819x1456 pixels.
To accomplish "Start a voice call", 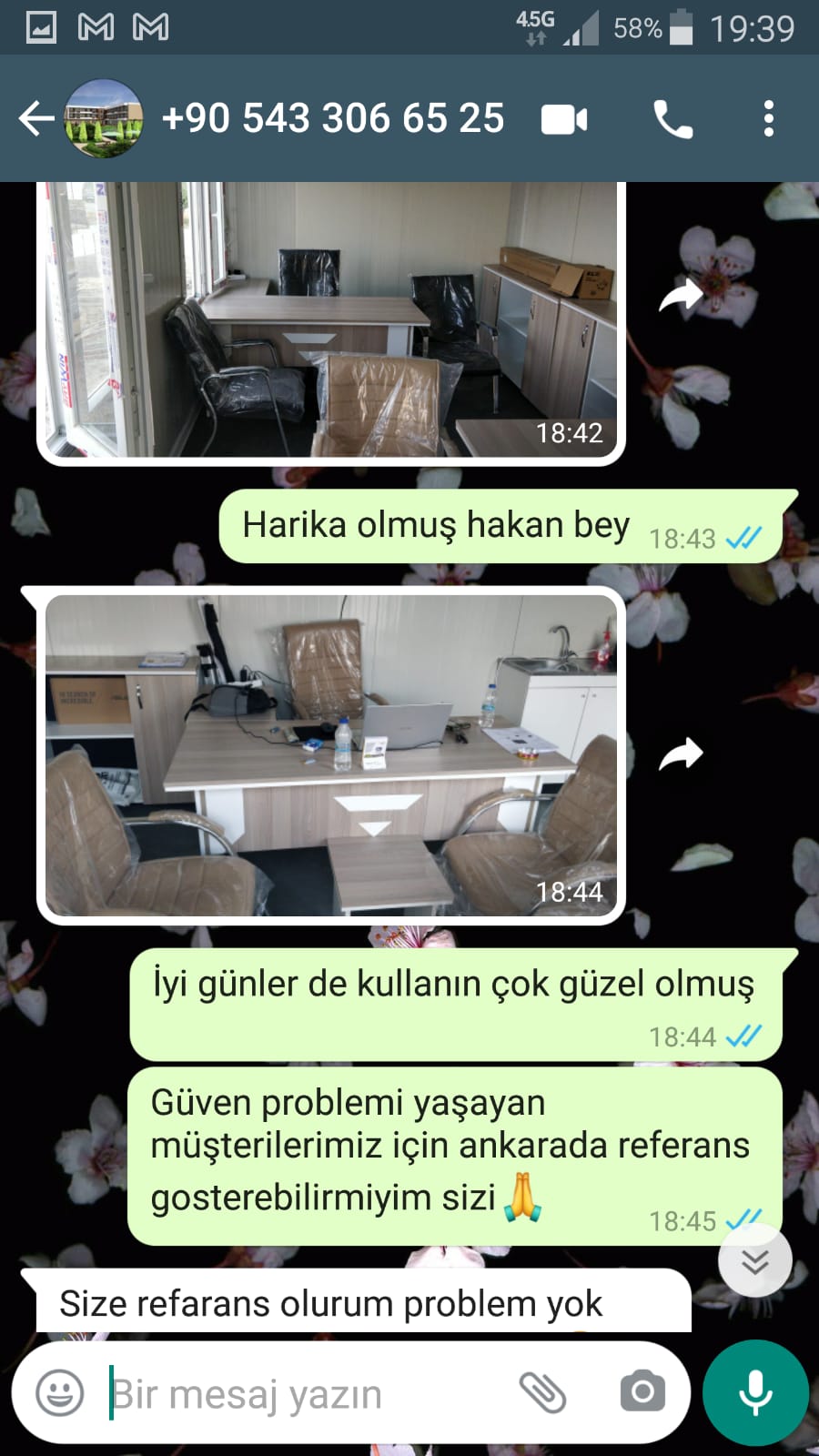I will pos(673,119).
